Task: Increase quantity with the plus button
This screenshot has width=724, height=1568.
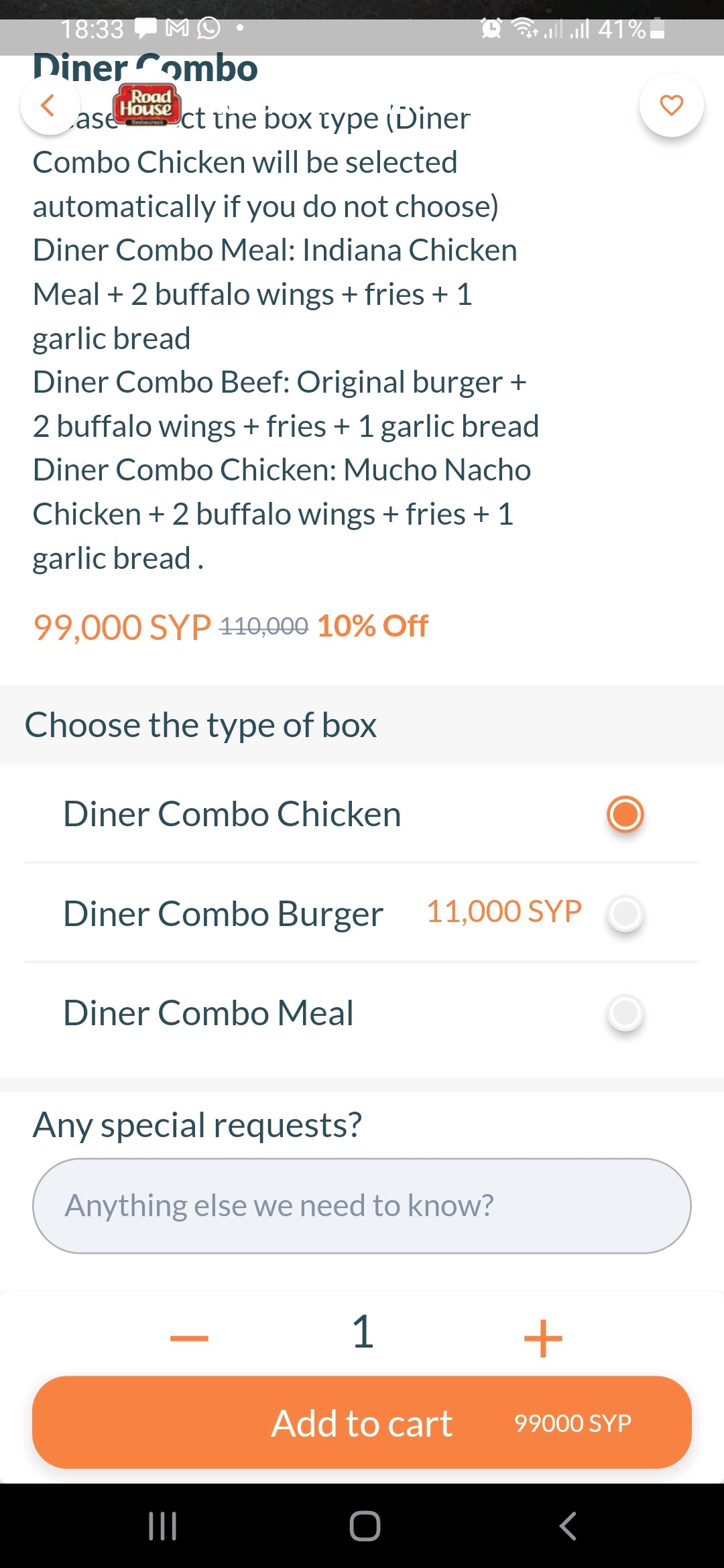Action: click(x=542, y=1337)
